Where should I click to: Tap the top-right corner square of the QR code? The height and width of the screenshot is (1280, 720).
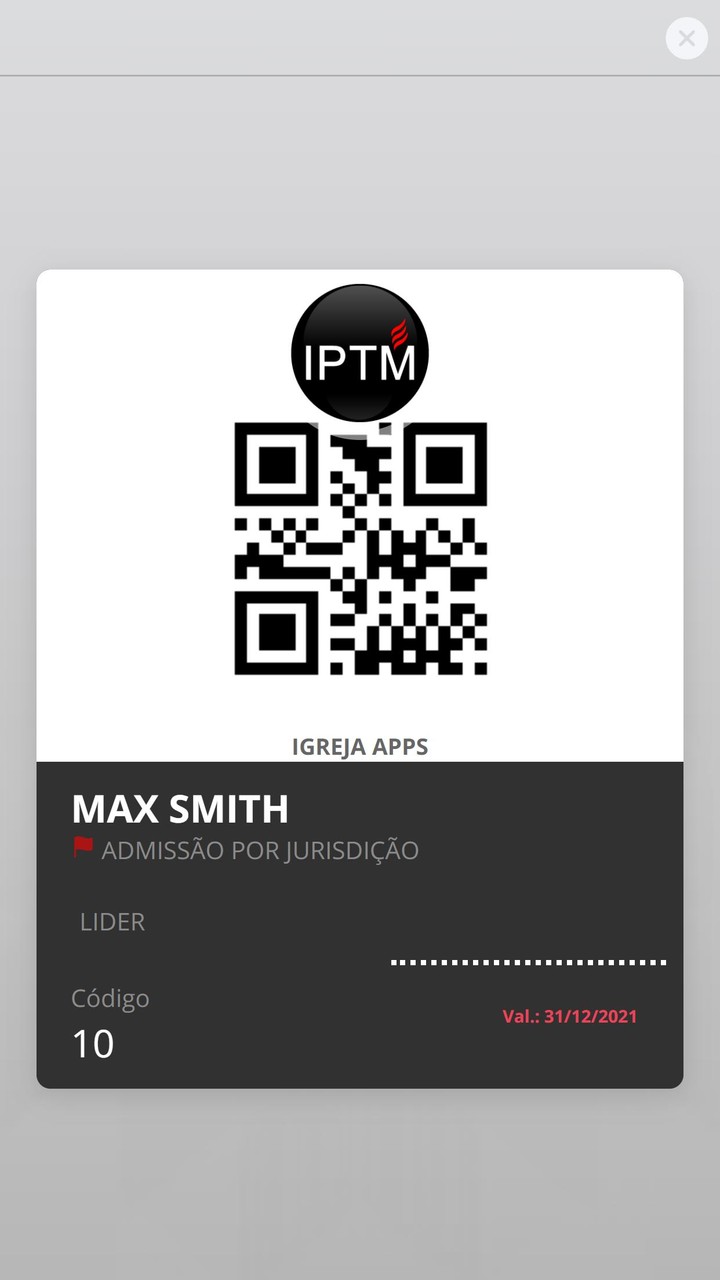pos(445,465)
